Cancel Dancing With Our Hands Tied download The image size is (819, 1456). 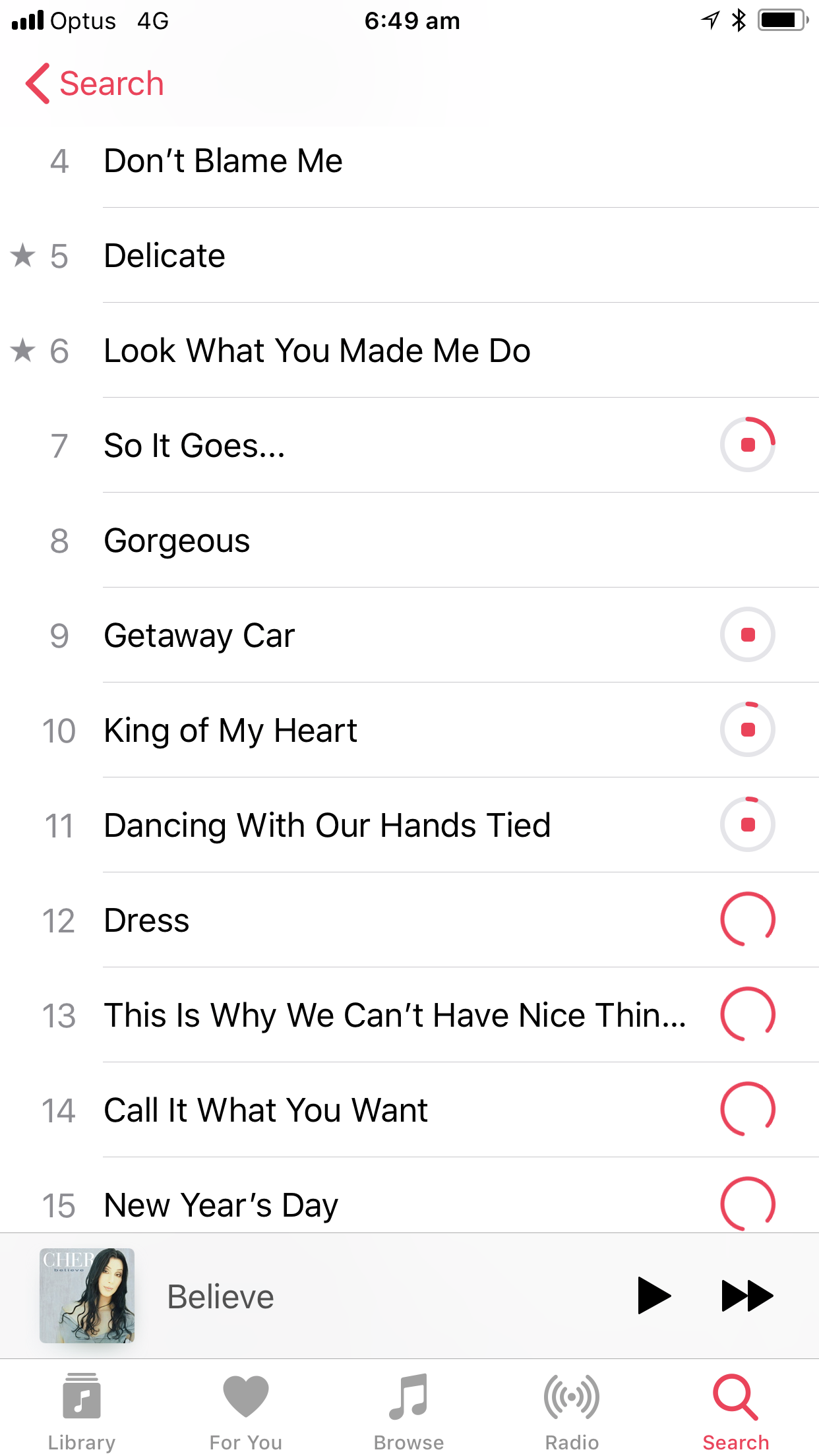tap(747, 825)
